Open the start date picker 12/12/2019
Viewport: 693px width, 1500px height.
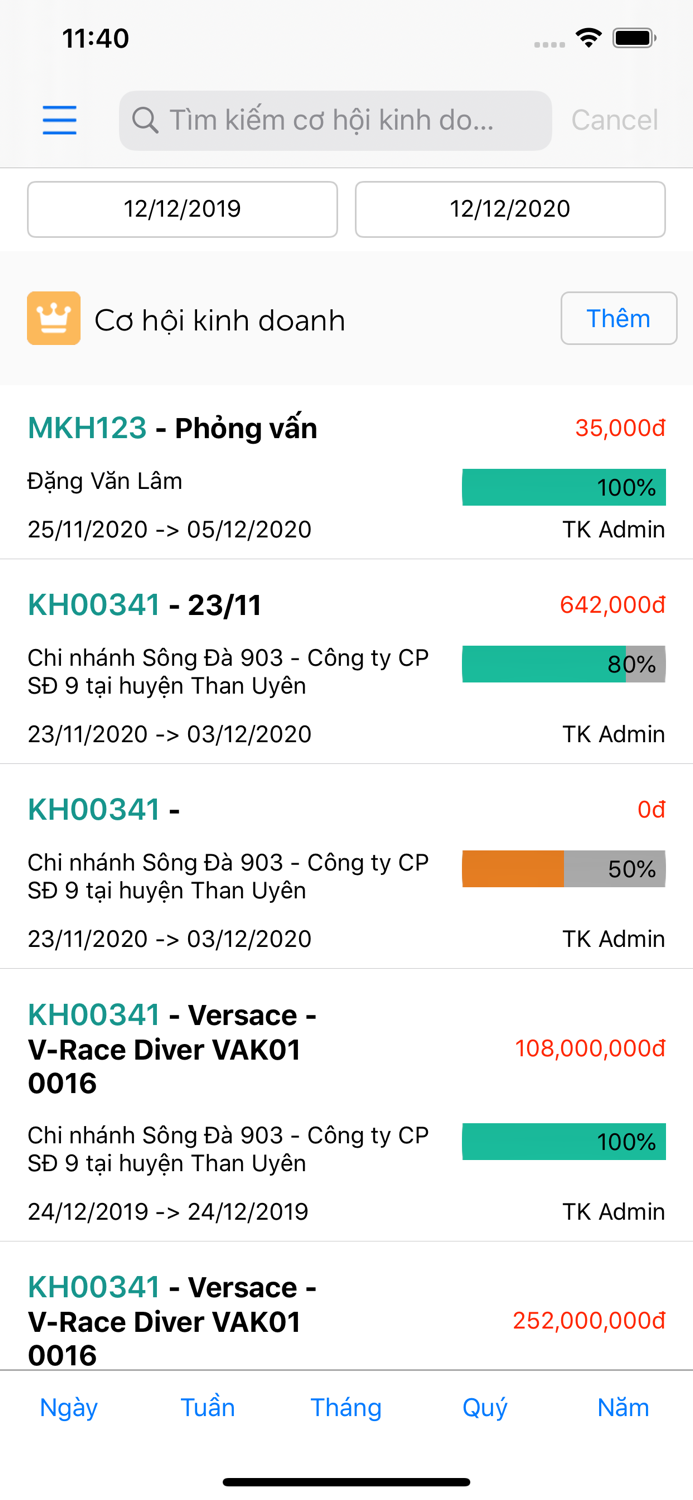coord(182,209)
